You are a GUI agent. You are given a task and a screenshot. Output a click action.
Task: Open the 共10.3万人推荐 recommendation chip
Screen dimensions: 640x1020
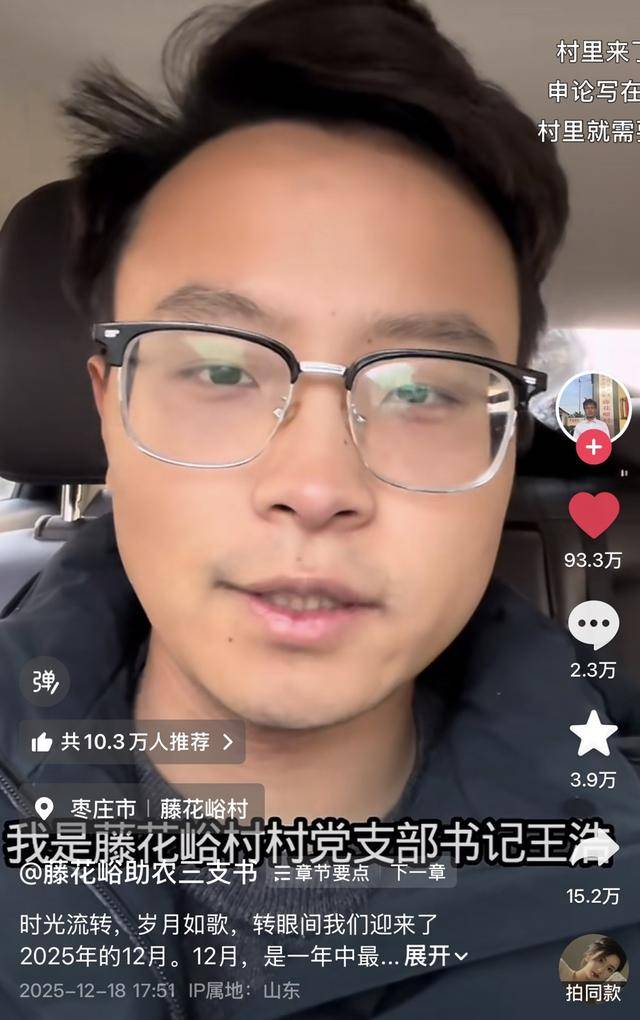click(132, 742)
